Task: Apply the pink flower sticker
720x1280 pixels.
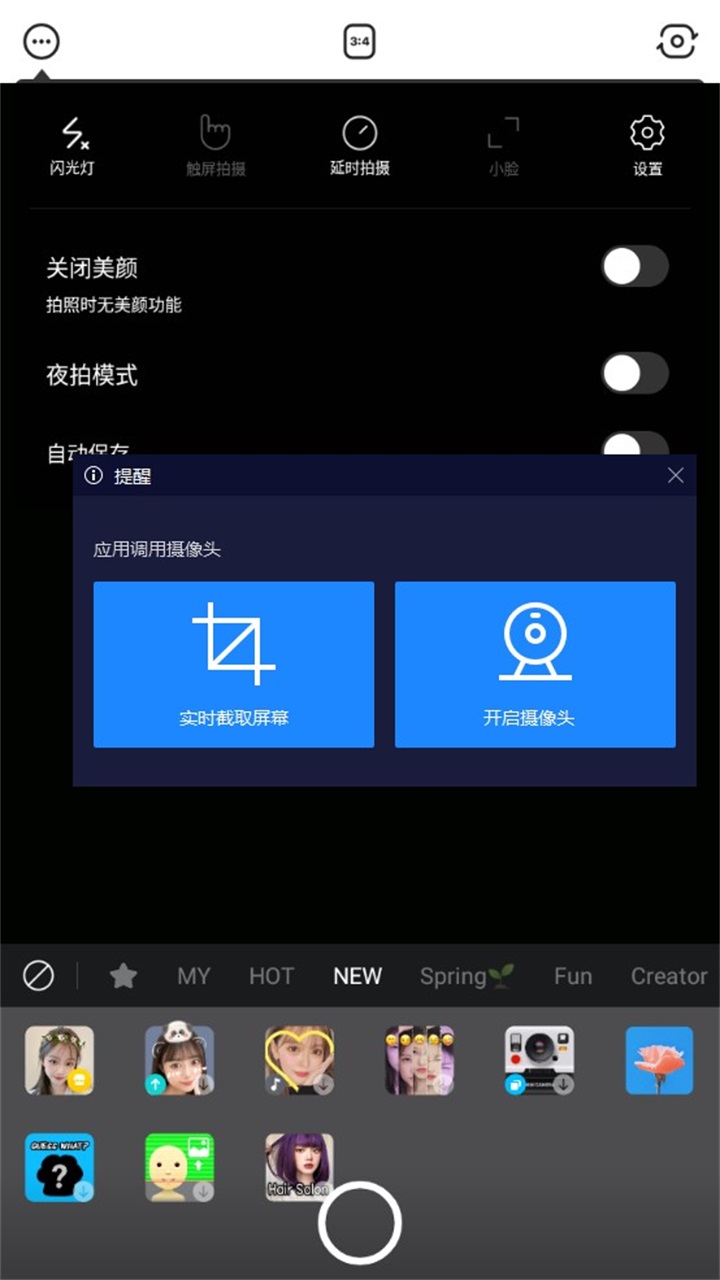Action: coord(659,1060)
